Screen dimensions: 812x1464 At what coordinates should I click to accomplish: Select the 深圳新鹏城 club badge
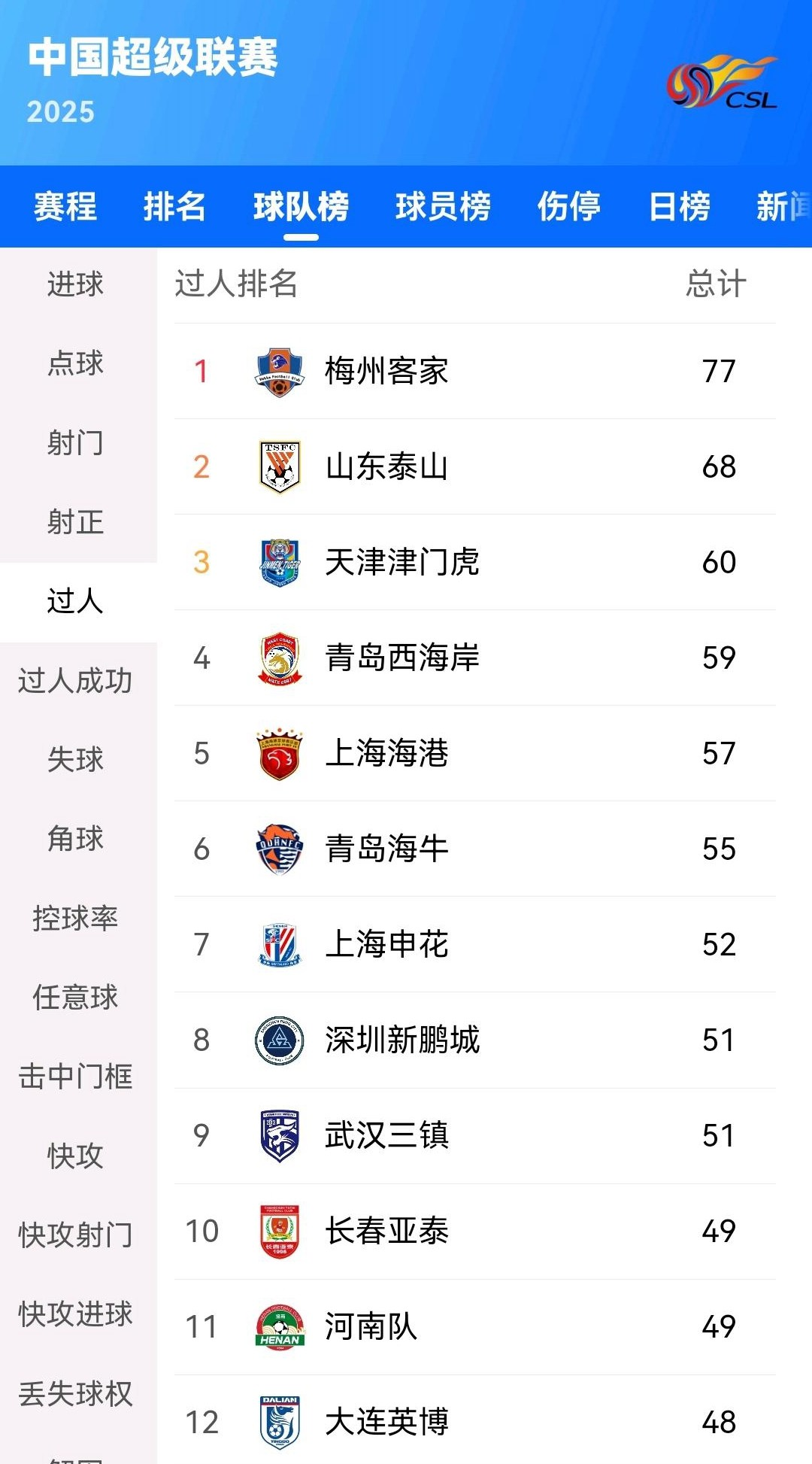point(278,1040)
